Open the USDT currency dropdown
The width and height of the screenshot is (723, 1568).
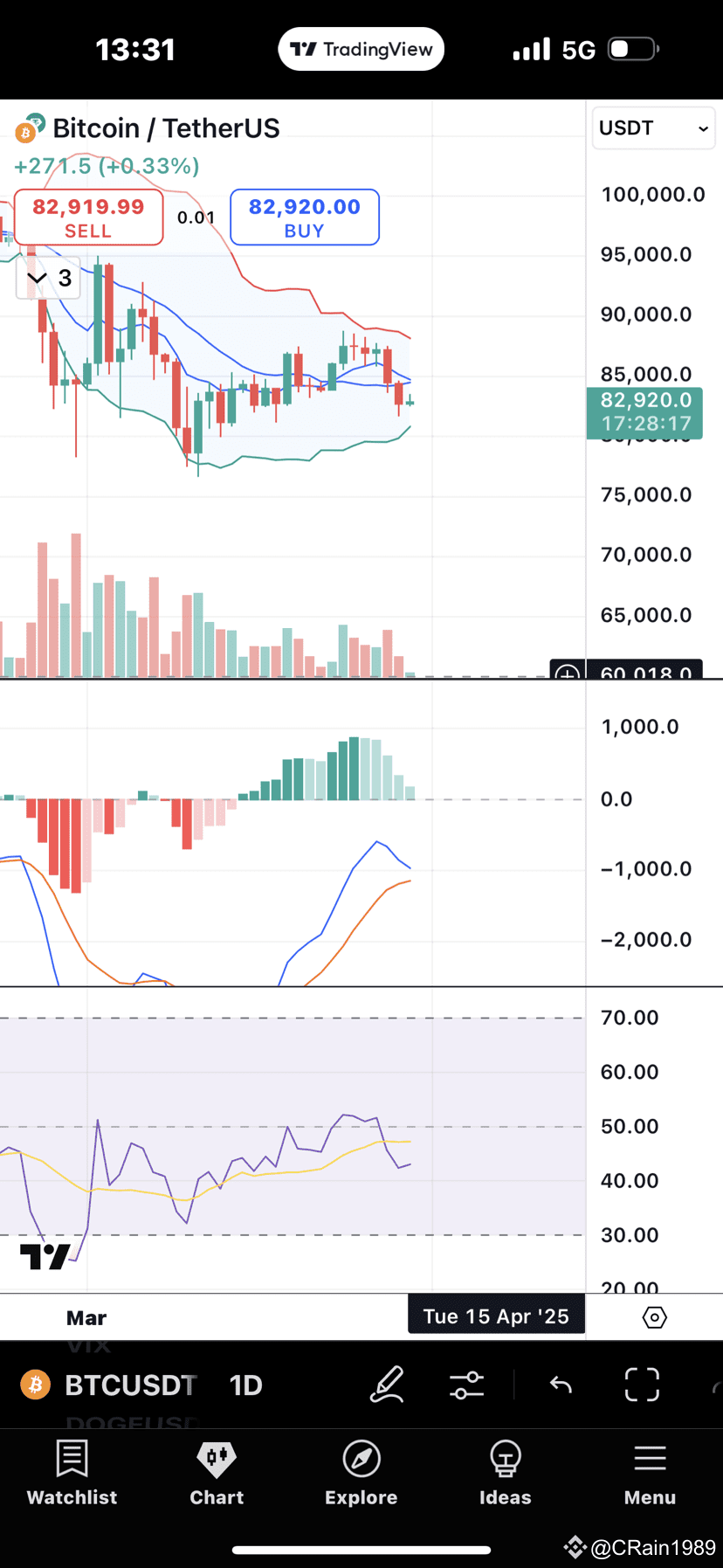[x=653, y=128]
